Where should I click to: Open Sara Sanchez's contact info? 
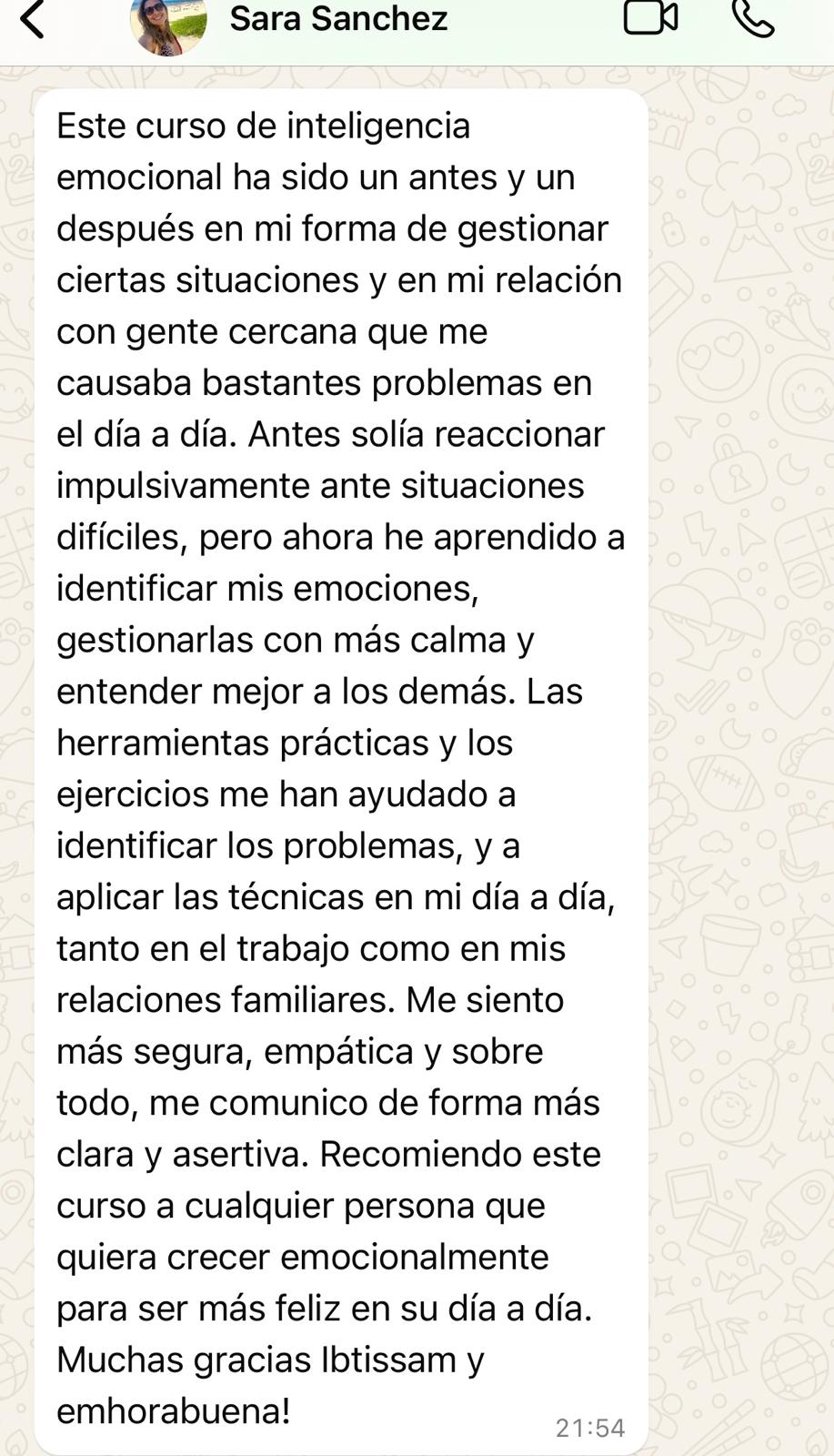(x=337, y=19)
